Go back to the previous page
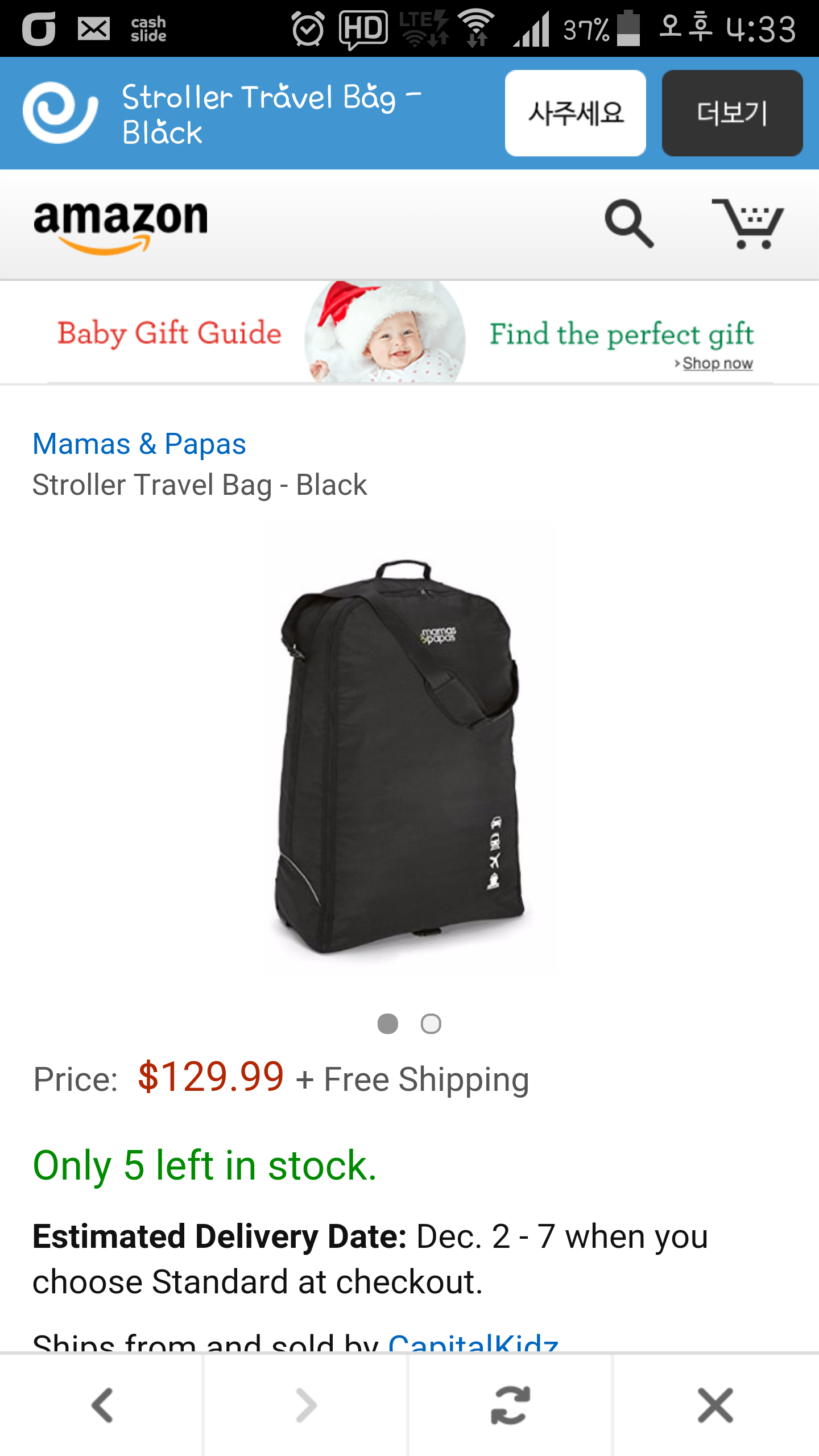 pyautogui.click(x=102, y=1405)
